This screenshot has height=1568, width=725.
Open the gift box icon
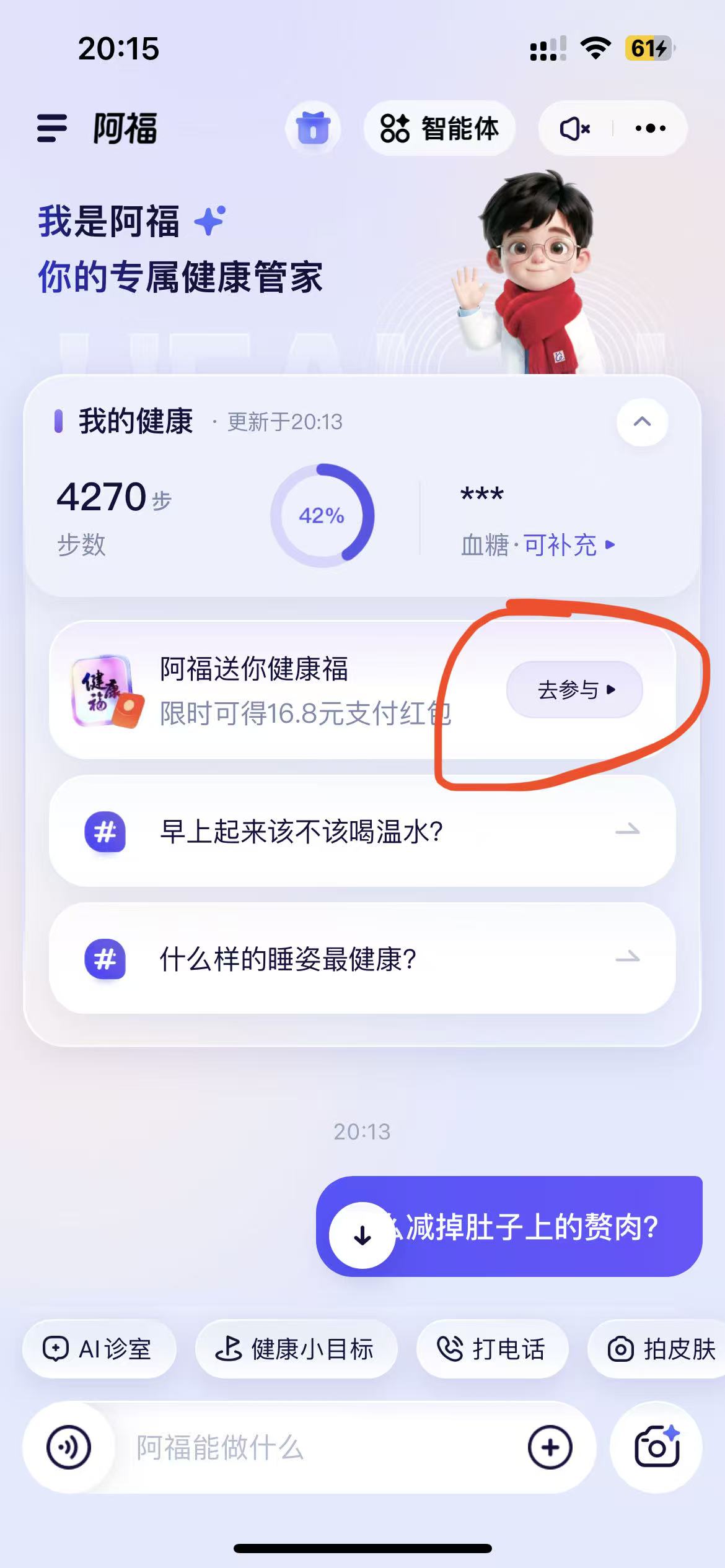pos(313,128)
